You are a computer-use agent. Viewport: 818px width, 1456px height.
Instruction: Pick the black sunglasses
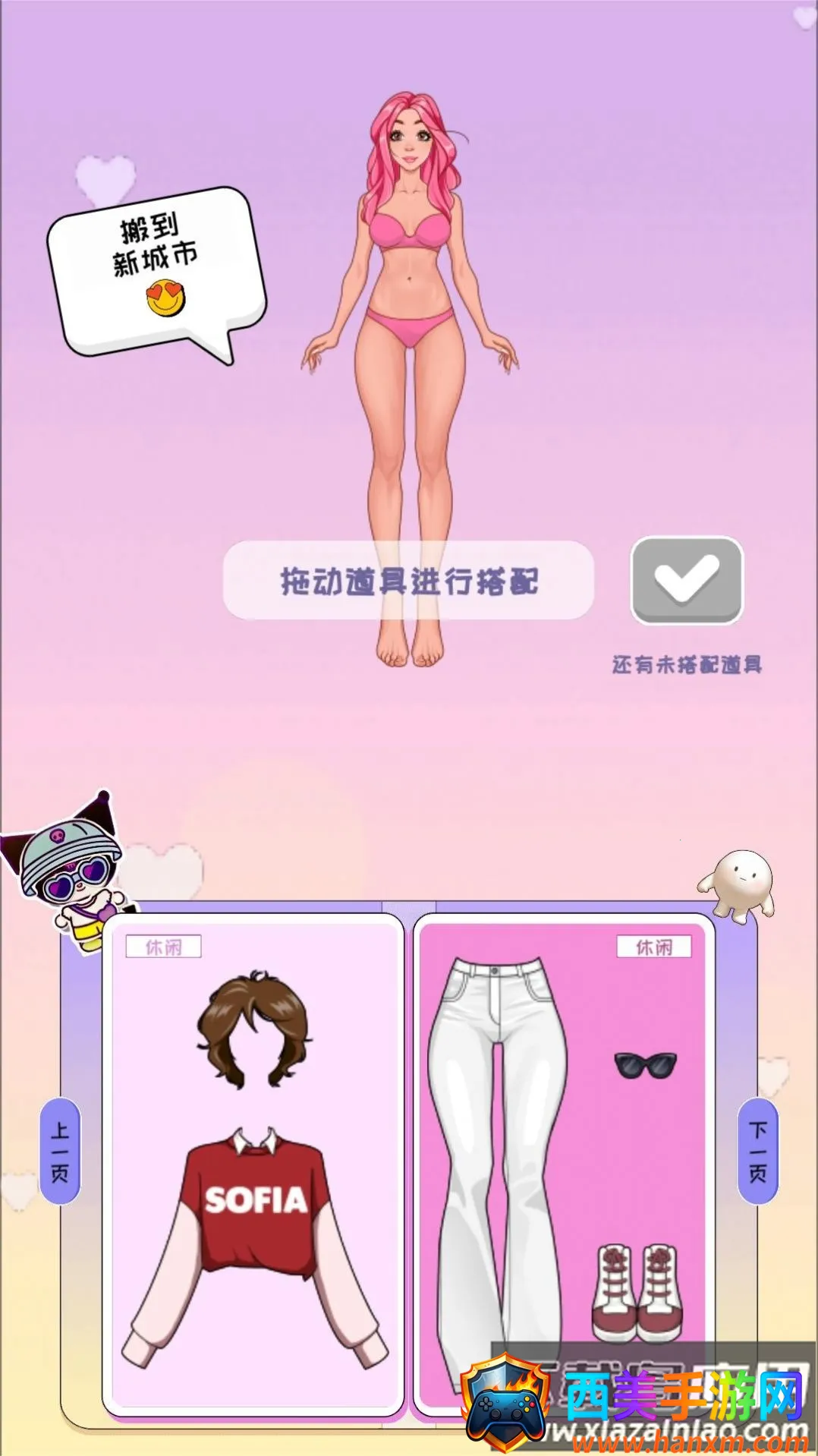tap(645, 1065)
